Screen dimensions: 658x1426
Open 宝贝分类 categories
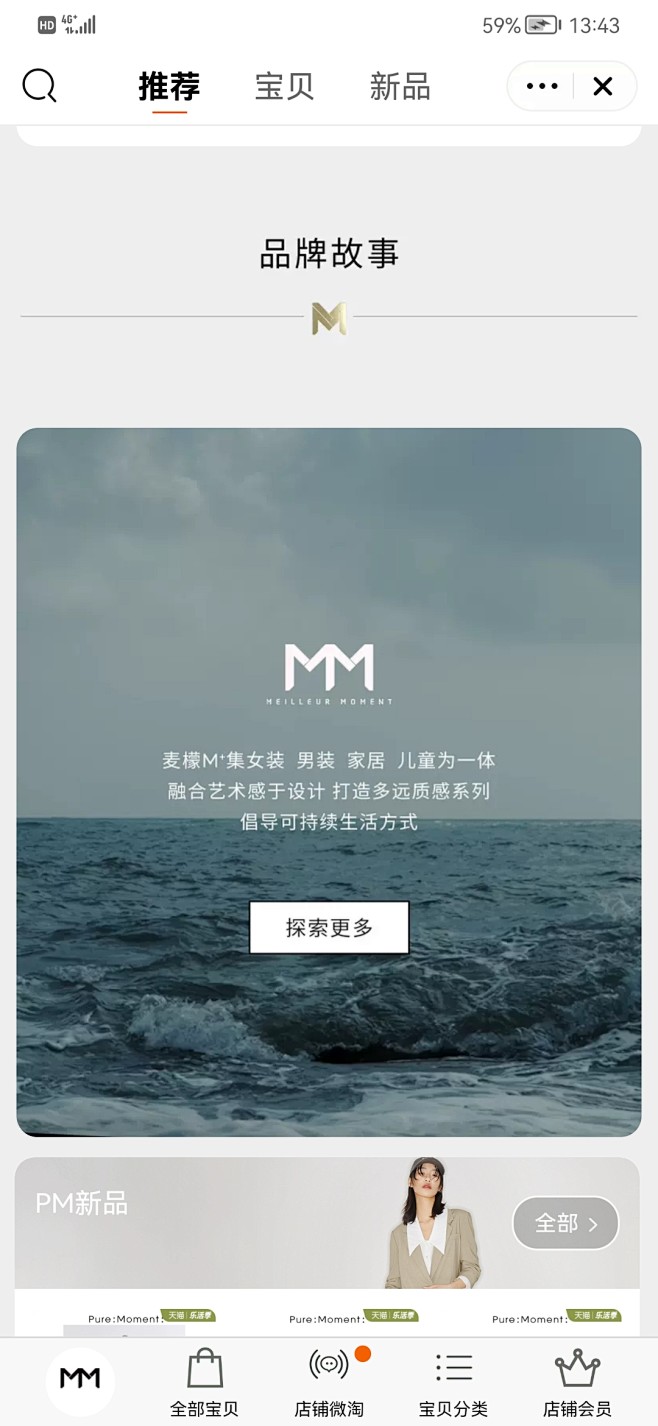453,1383
